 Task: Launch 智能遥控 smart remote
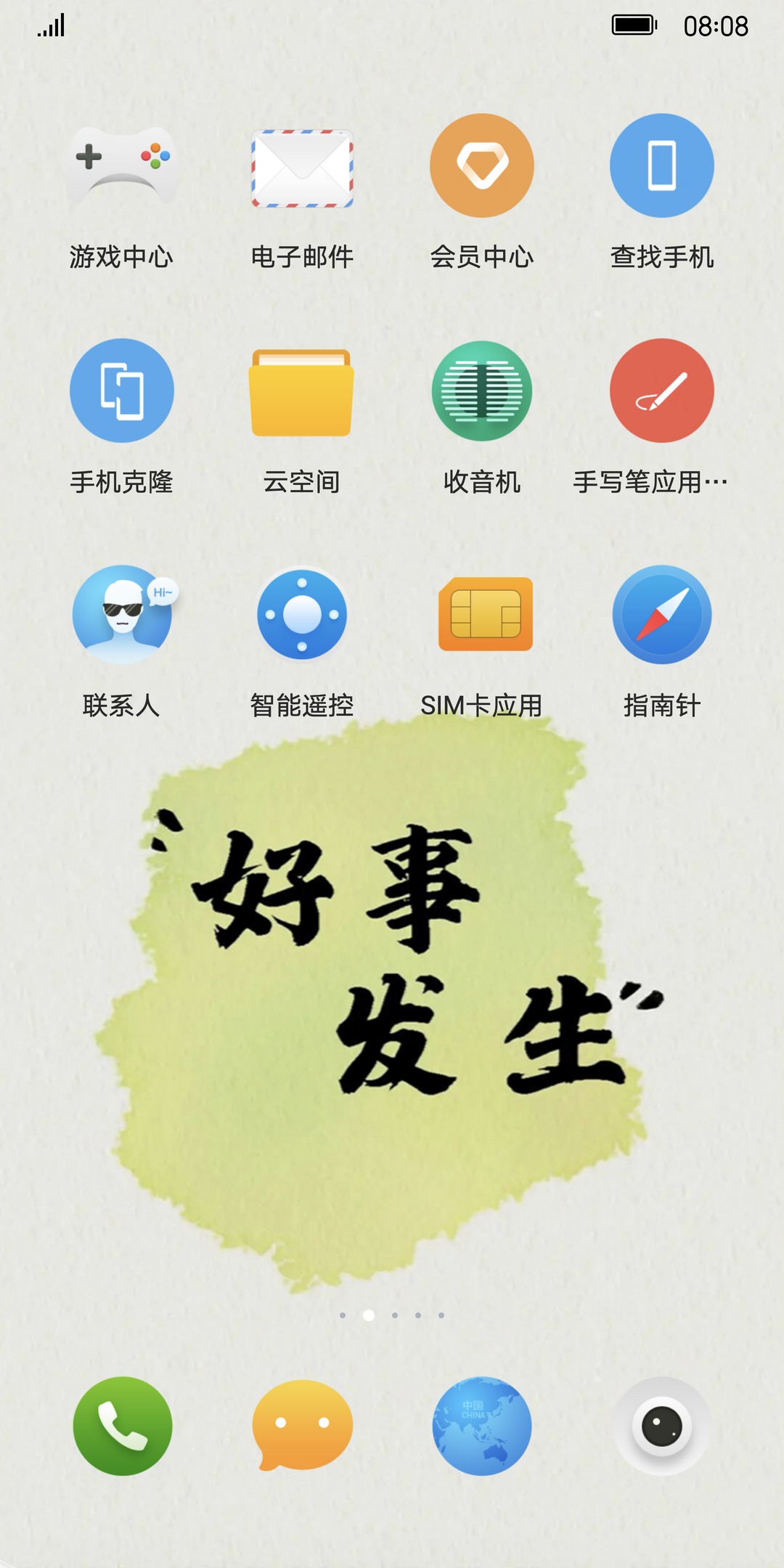click(302, 615)
